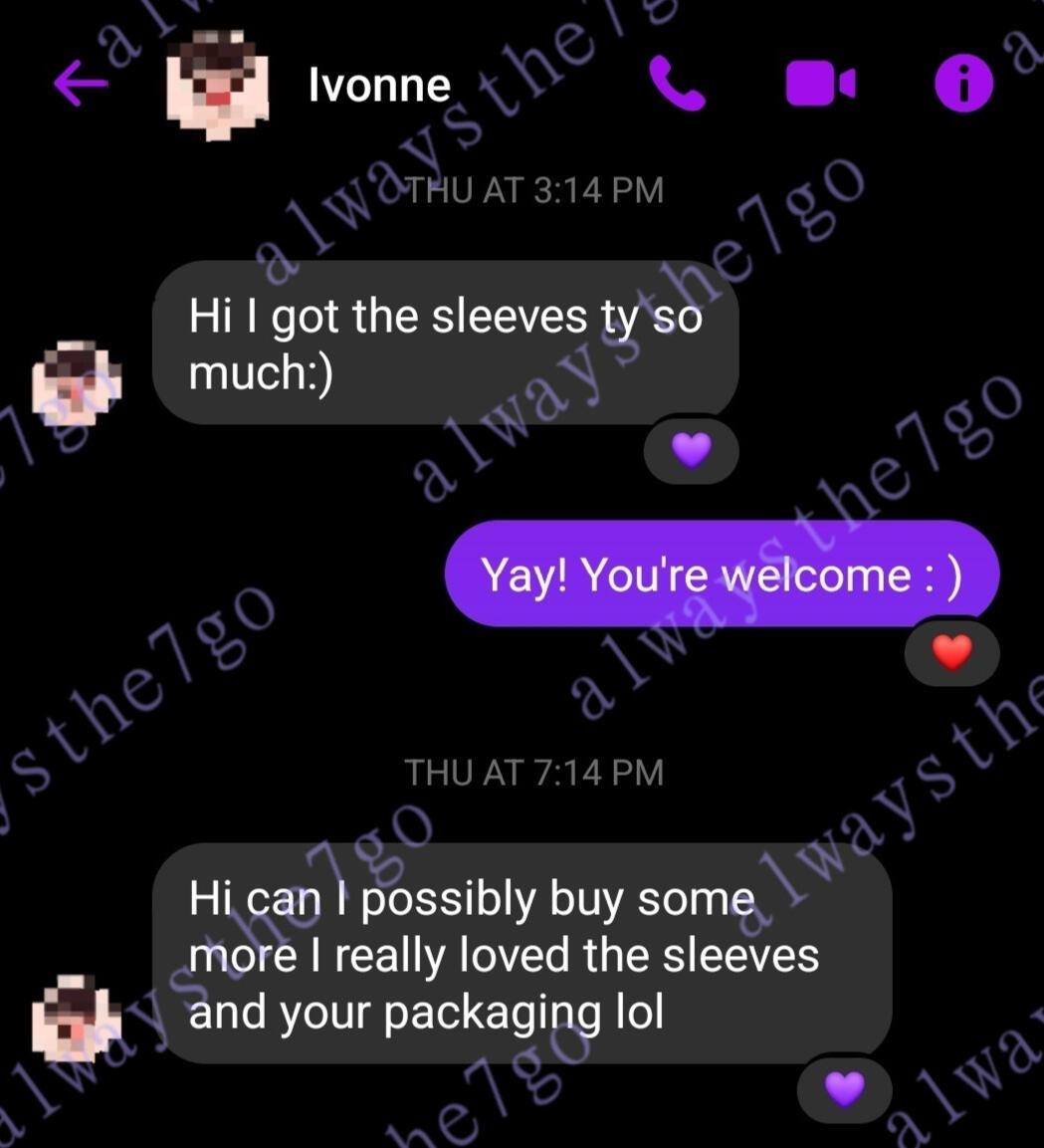Start a voice call with Ivonne
Viewport: 1044px width, 1148px height.
click(677, 84)
